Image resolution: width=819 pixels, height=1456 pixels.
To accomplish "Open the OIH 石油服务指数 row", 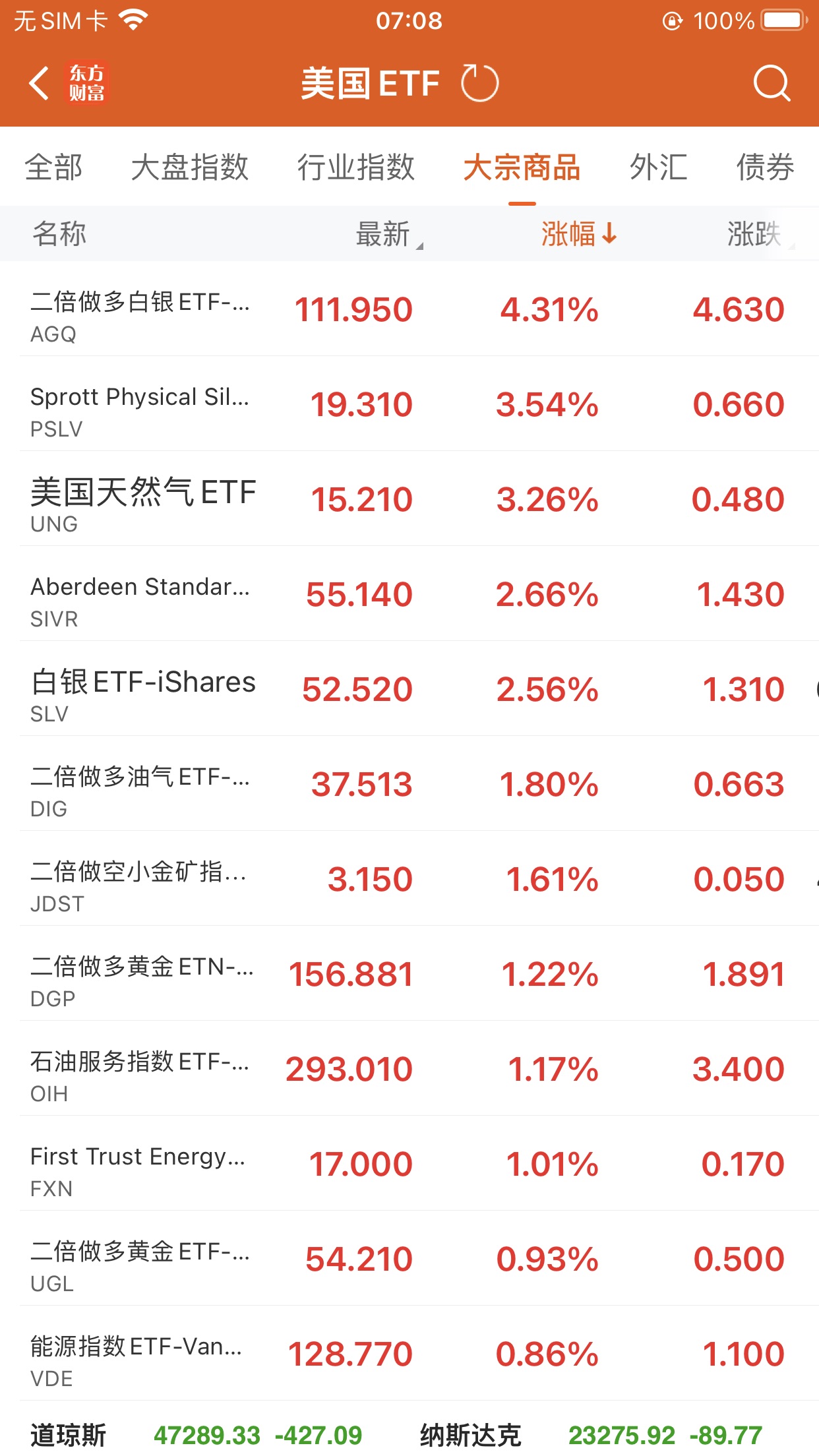I will 409,1069.
